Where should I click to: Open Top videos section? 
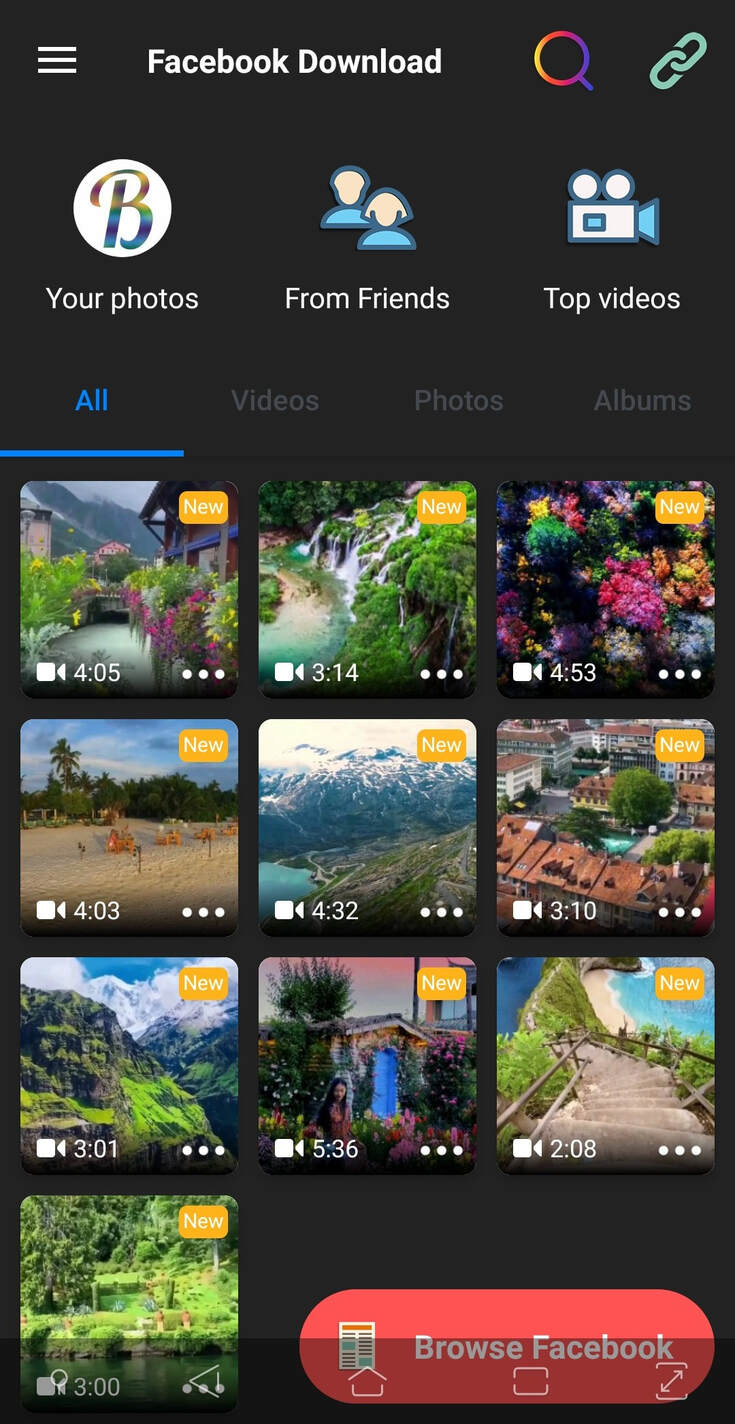point(612,235)
